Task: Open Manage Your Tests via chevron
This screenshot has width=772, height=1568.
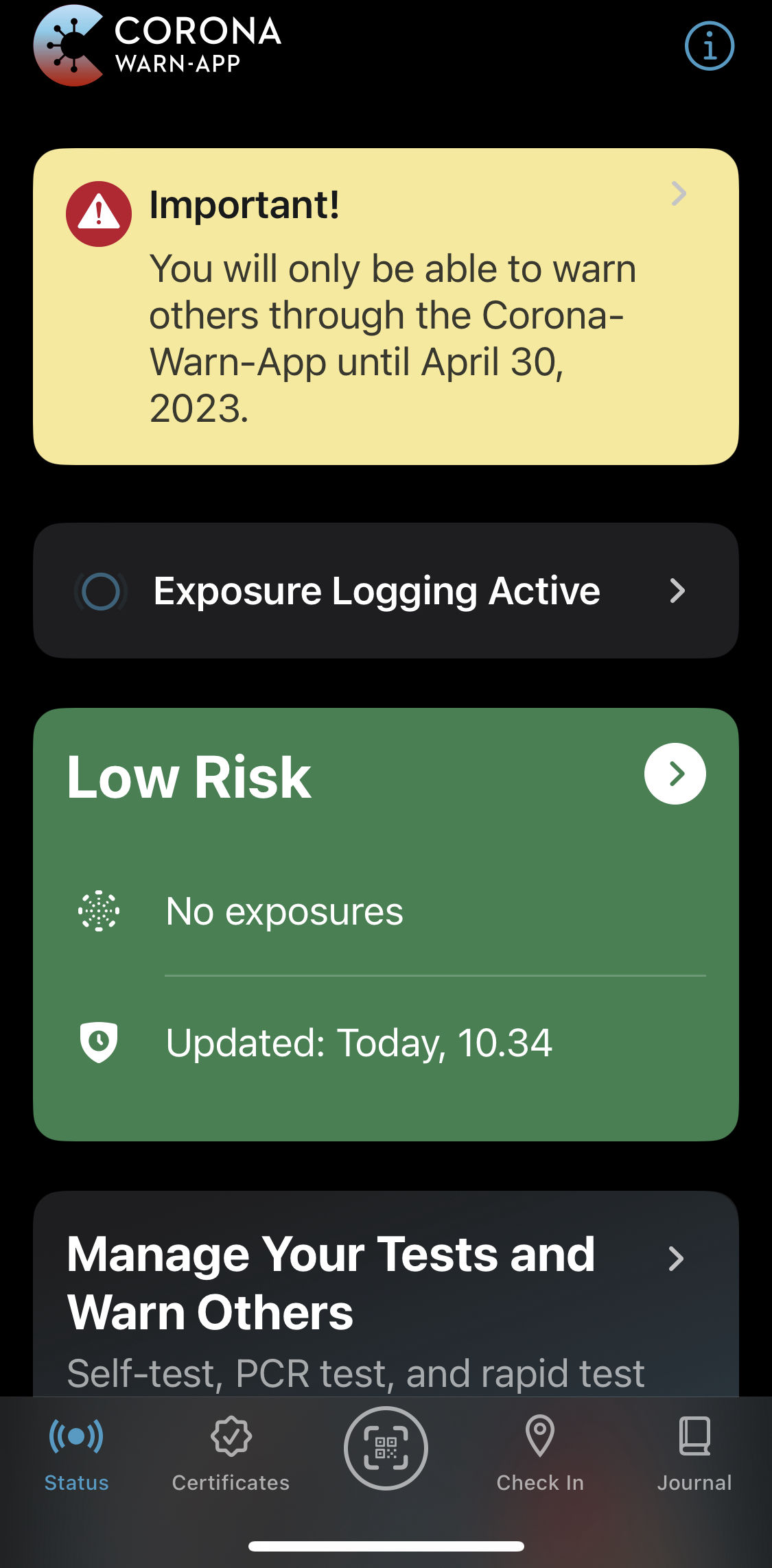Action: pos(677,1259)
